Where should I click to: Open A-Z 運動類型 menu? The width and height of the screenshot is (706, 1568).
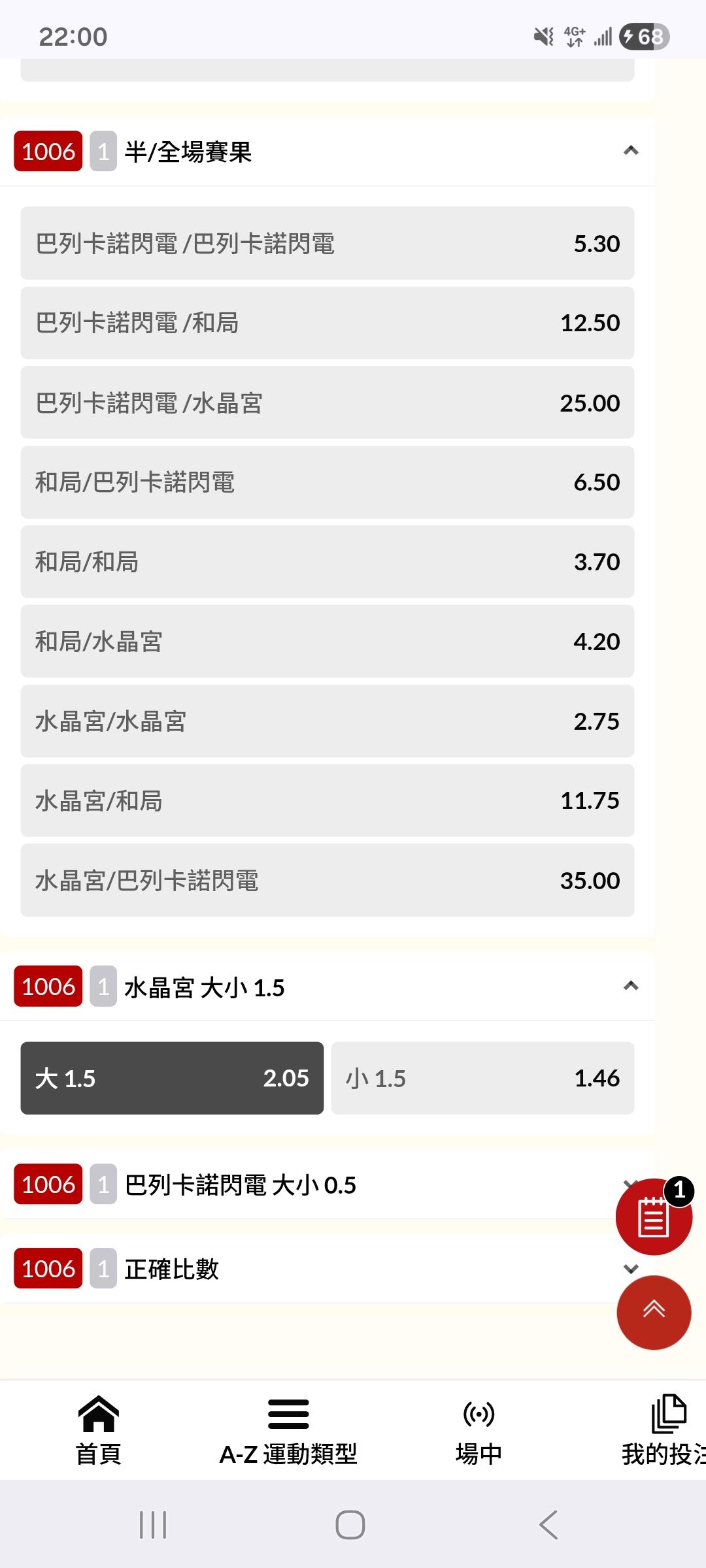[x=288, y=1431]
